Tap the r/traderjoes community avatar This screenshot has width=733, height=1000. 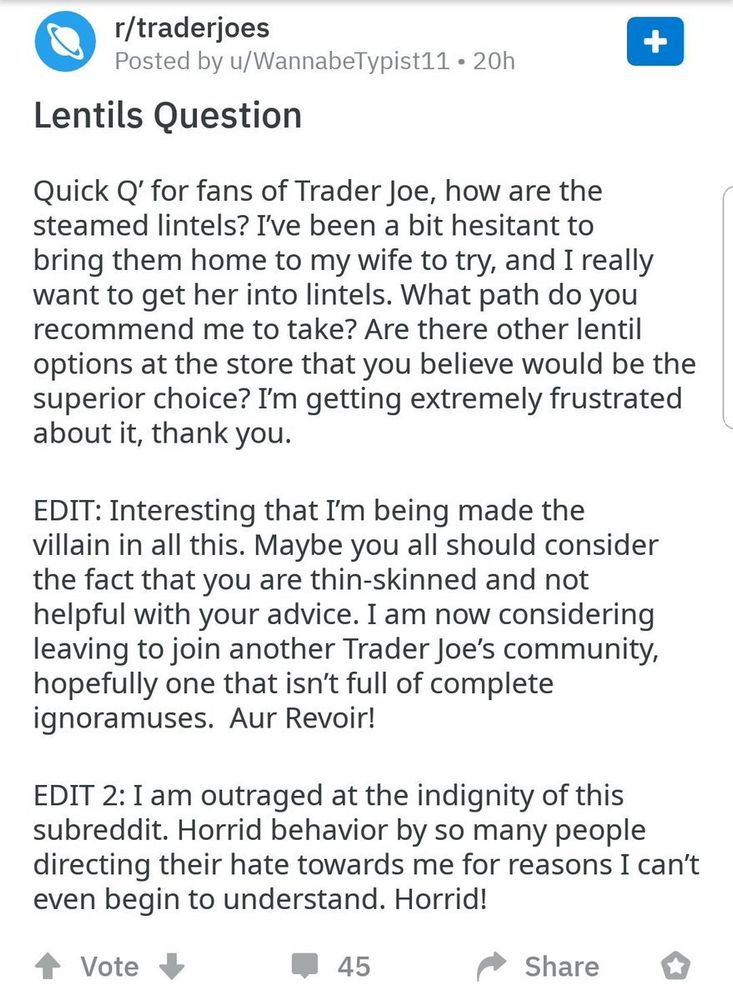[x=66, y=43]
